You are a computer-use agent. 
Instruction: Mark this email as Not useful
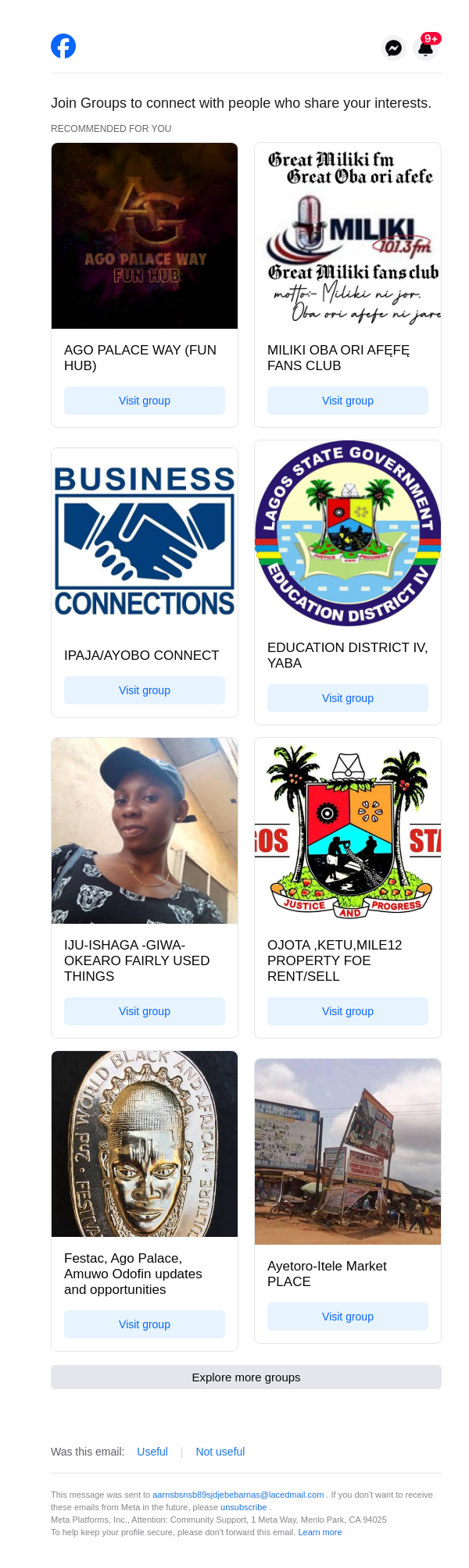point(220,1452)
